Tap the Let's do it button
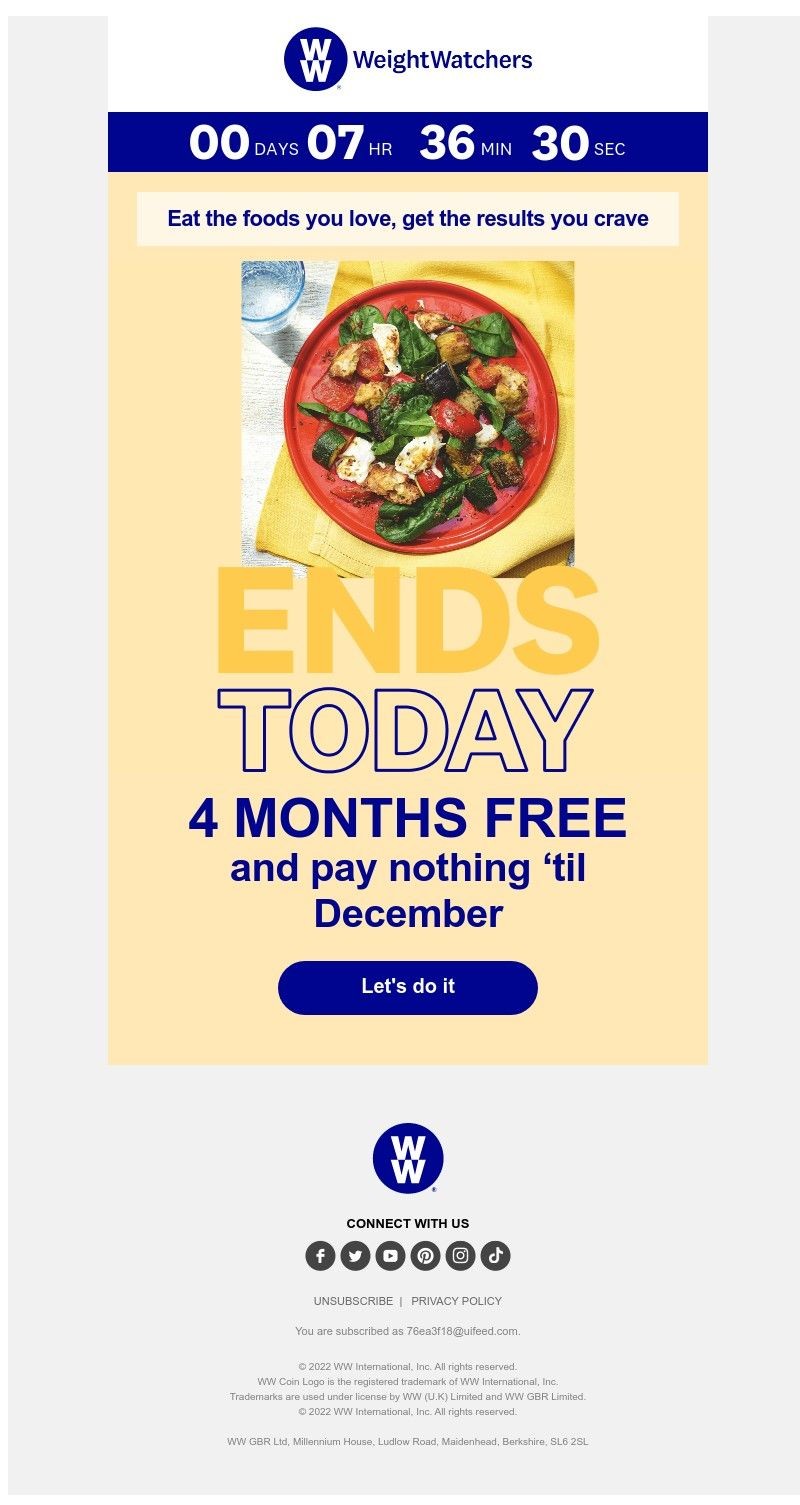The width and height of the screenshot is (800, 1505). tap(407, 987)
